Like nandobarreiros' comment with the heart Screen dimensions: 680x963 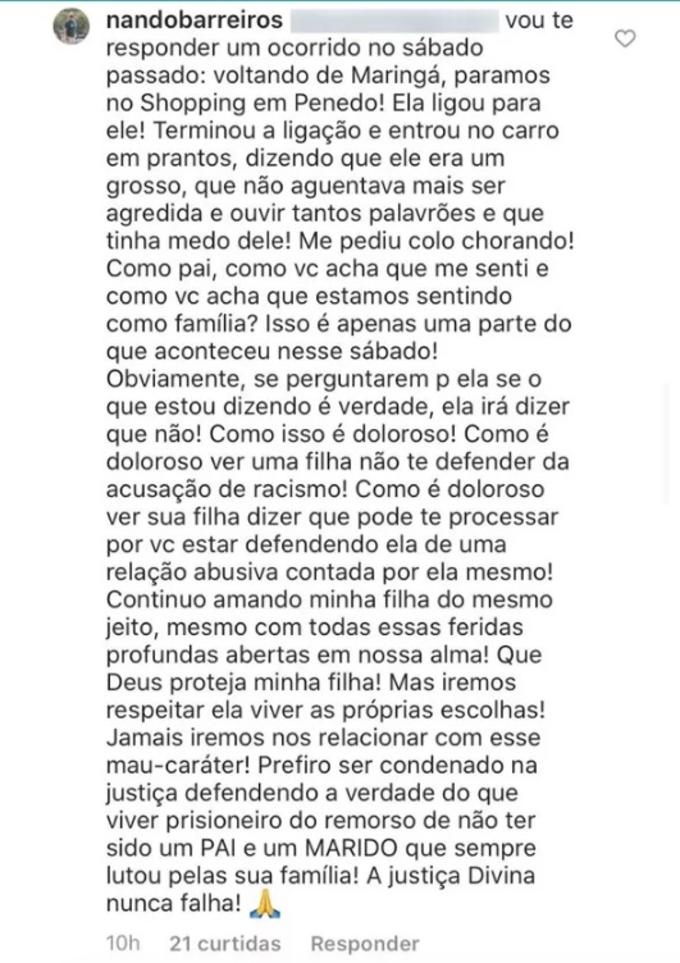[x=625, y=40]
